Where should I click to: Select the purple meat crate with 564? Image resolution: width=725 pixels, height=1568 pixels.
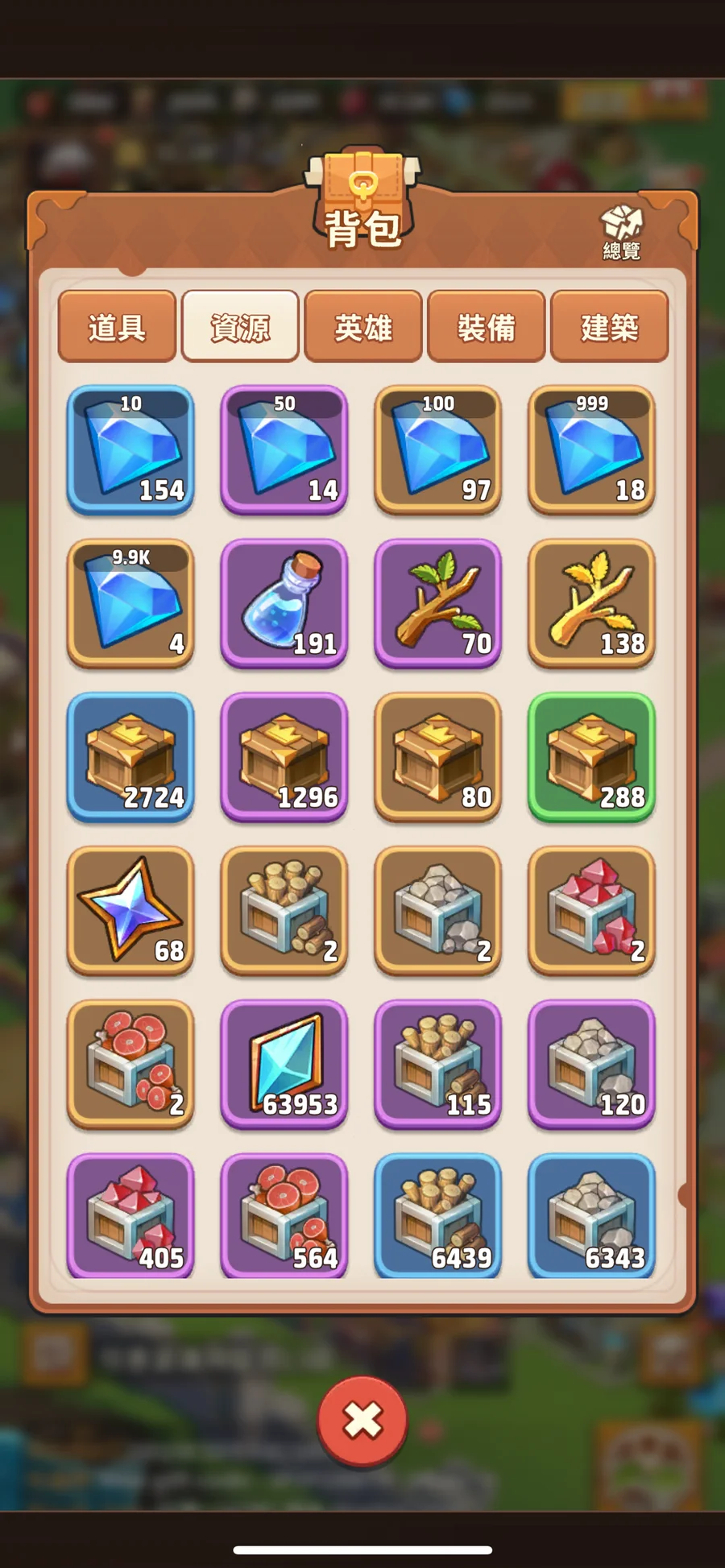click(284, 1216)
